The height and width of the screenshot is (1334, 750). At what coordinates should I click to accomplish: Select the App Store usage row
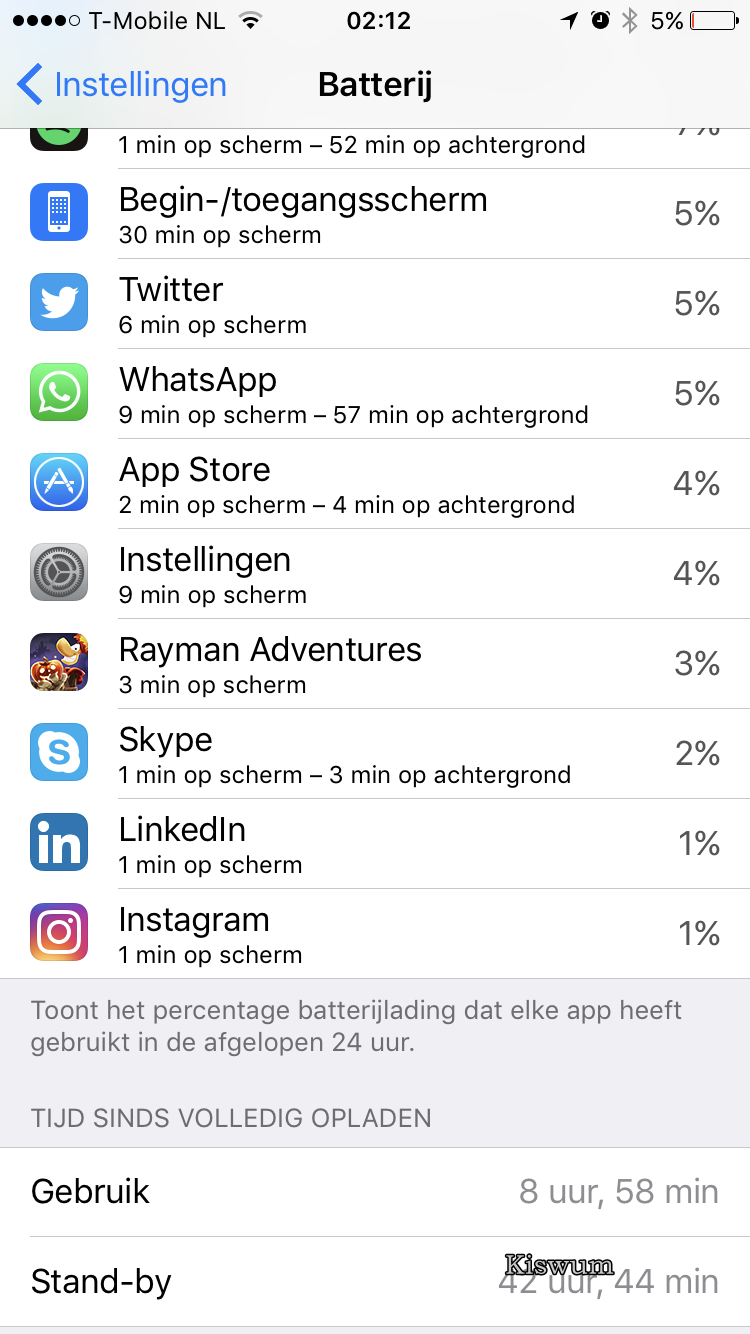tap(375, 484)
